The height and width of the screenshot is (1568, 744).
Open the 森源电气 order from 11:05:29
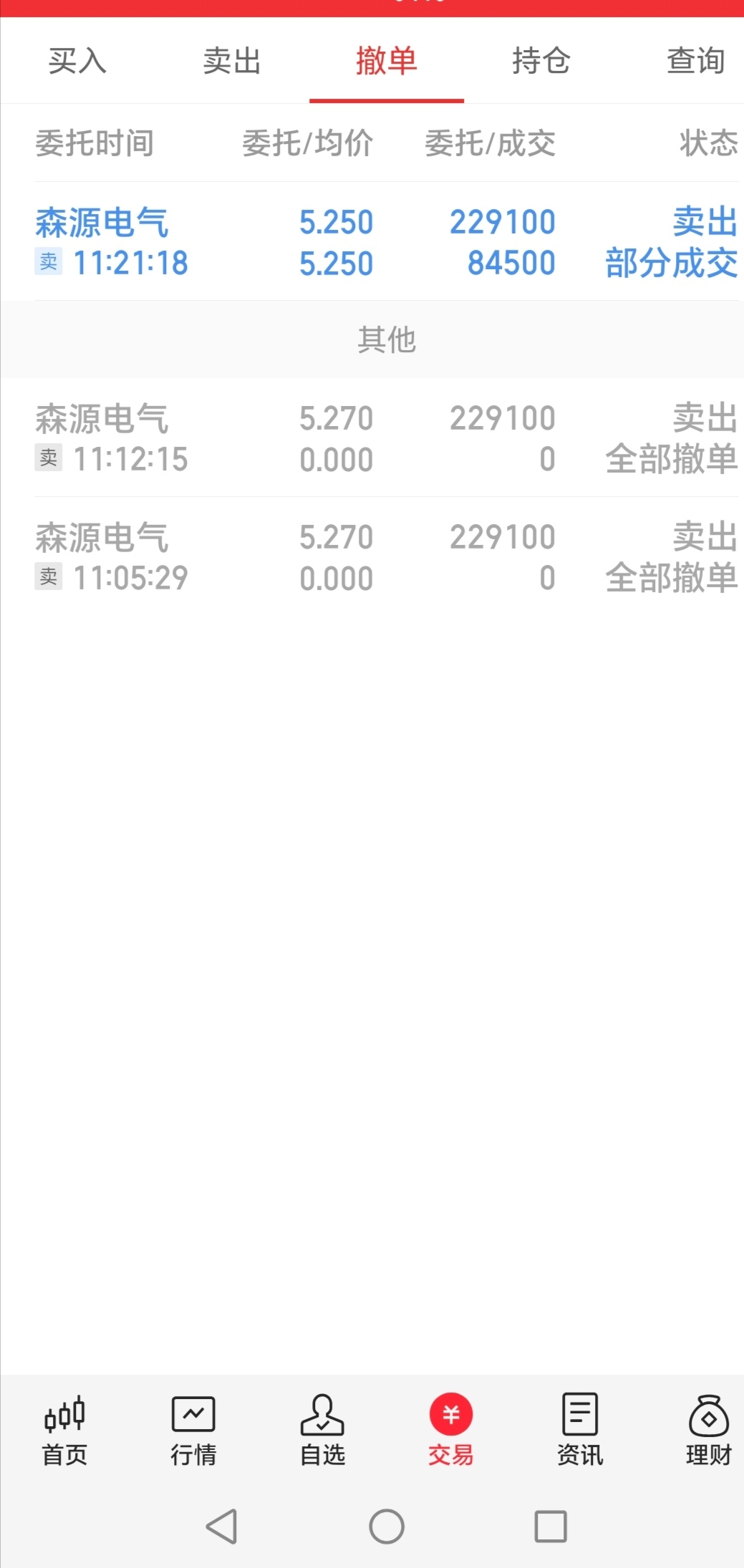tap(387, 556)
